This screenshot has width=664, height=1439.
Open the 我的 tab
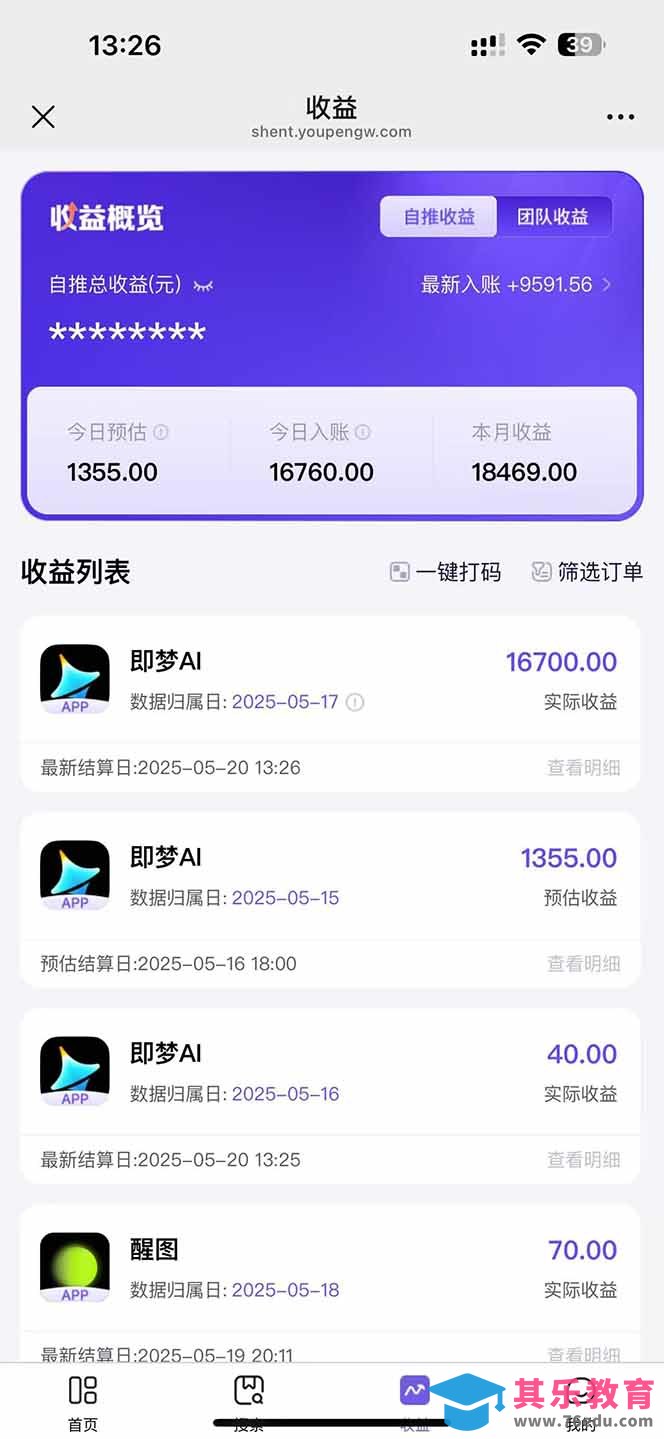[580, 1402]
